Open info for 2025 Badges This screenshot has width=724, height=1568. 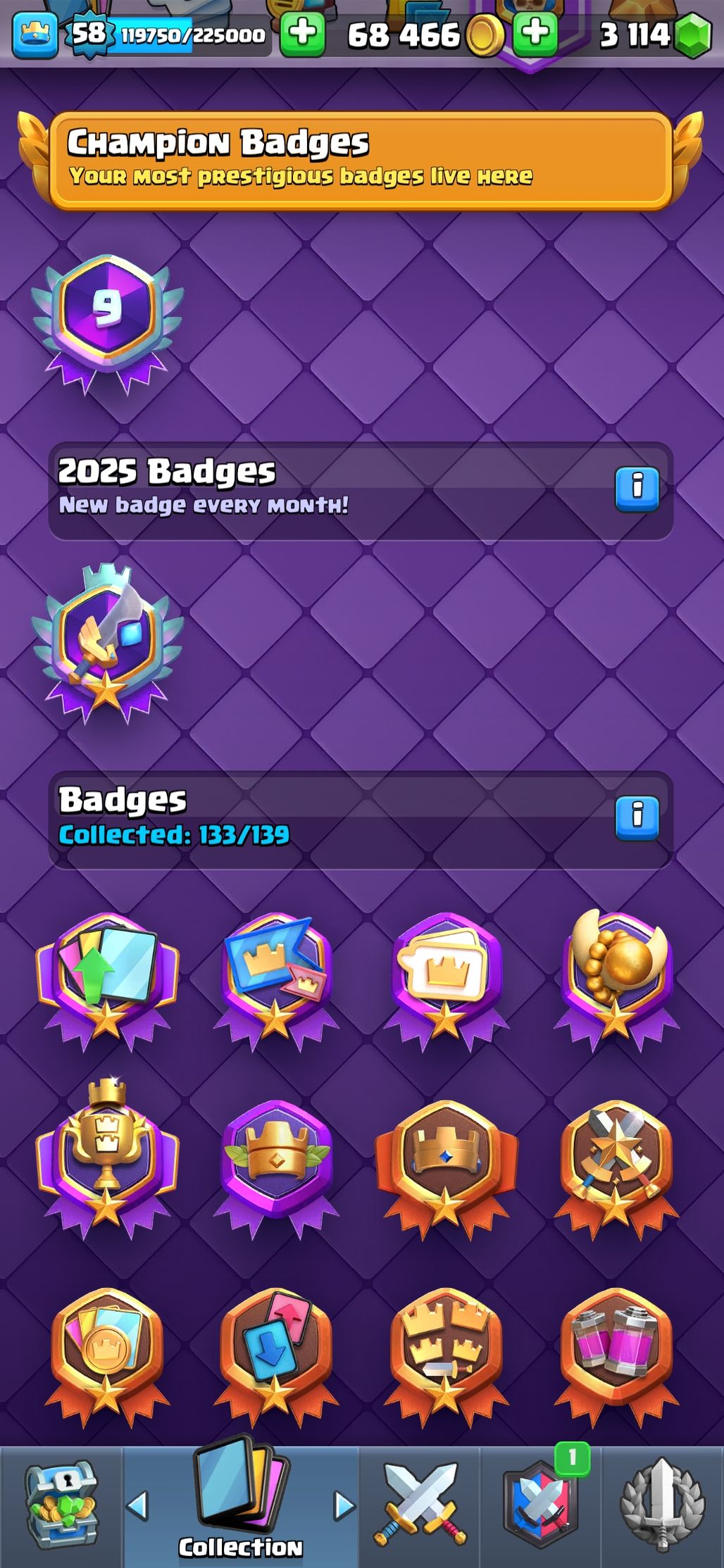click(637, 488)
